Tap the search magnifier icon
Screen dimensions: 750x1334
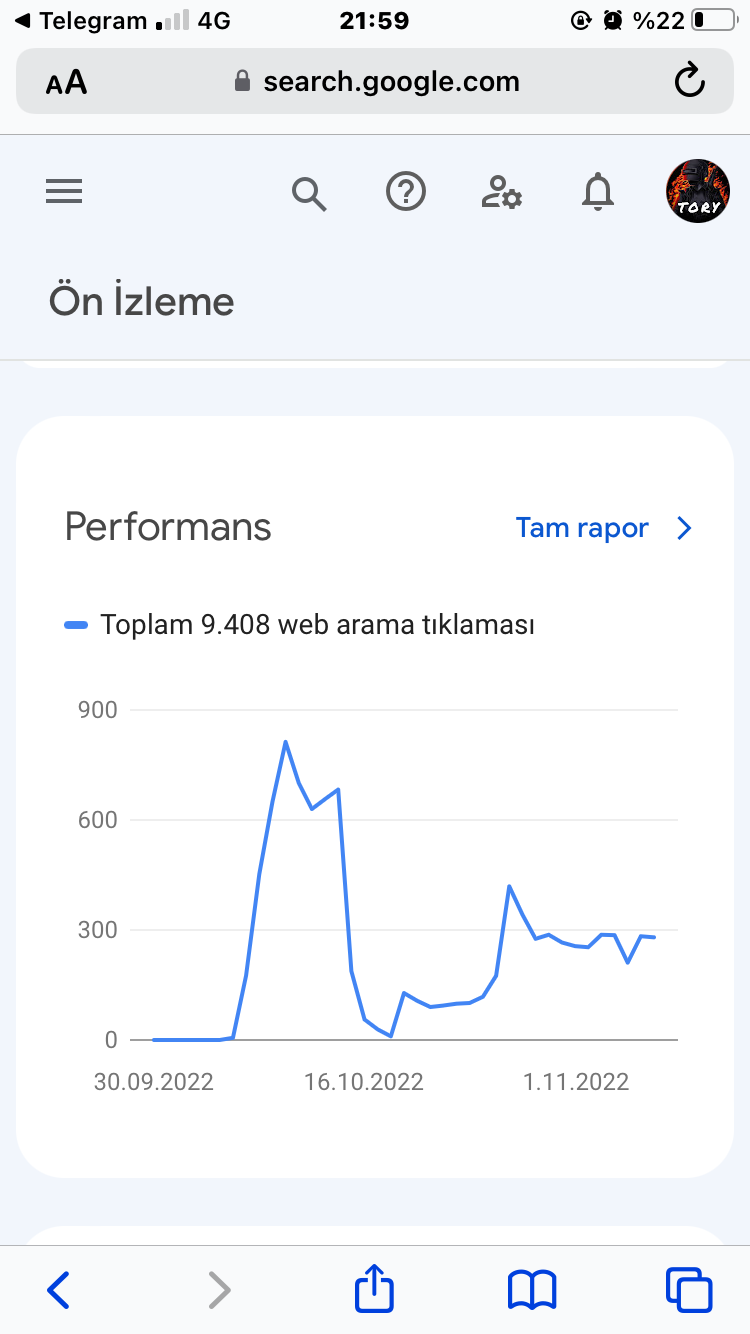(x=309, y=192)
